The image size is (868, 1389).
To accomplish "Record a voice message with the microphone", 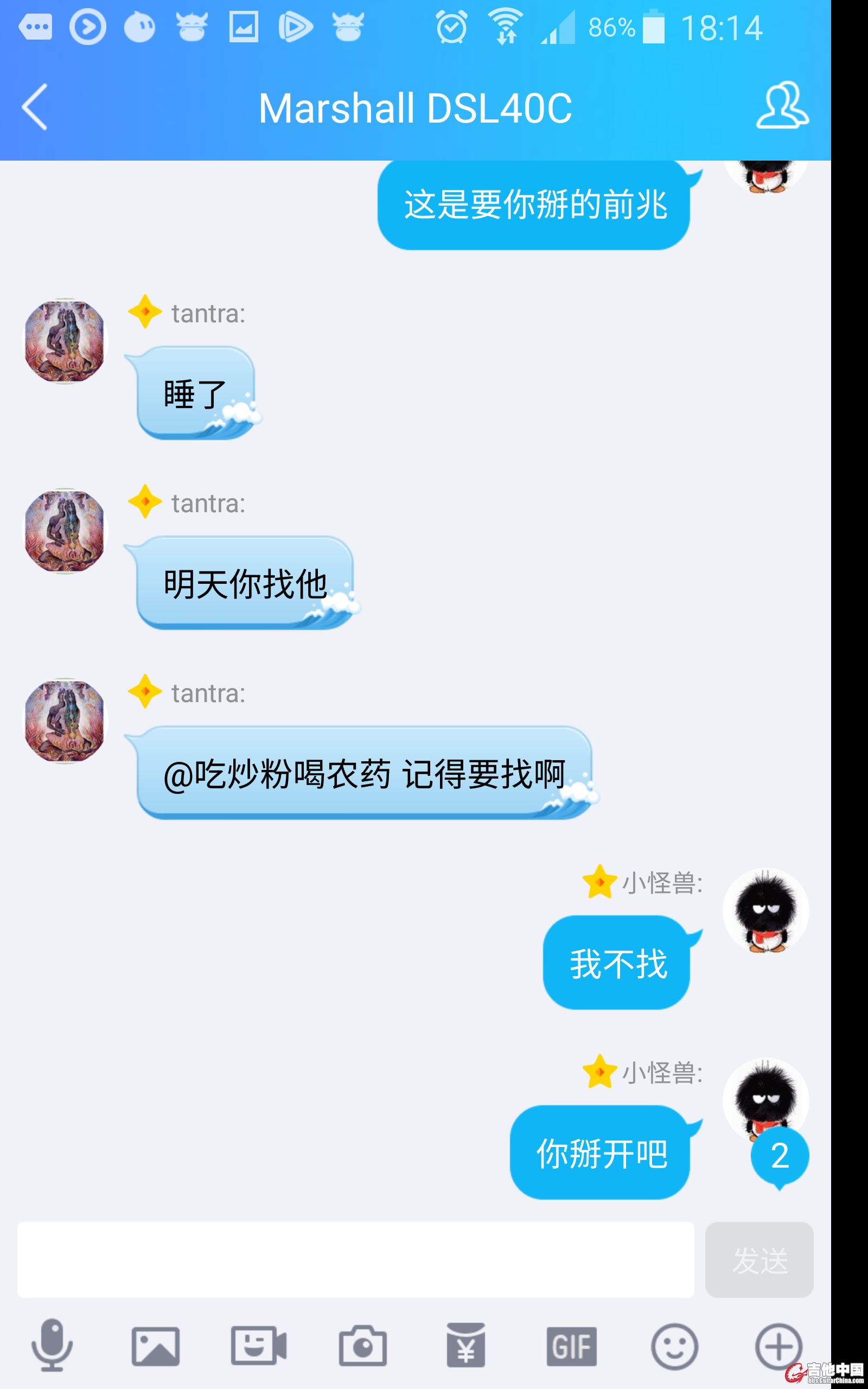I will tap(52, 1346).
